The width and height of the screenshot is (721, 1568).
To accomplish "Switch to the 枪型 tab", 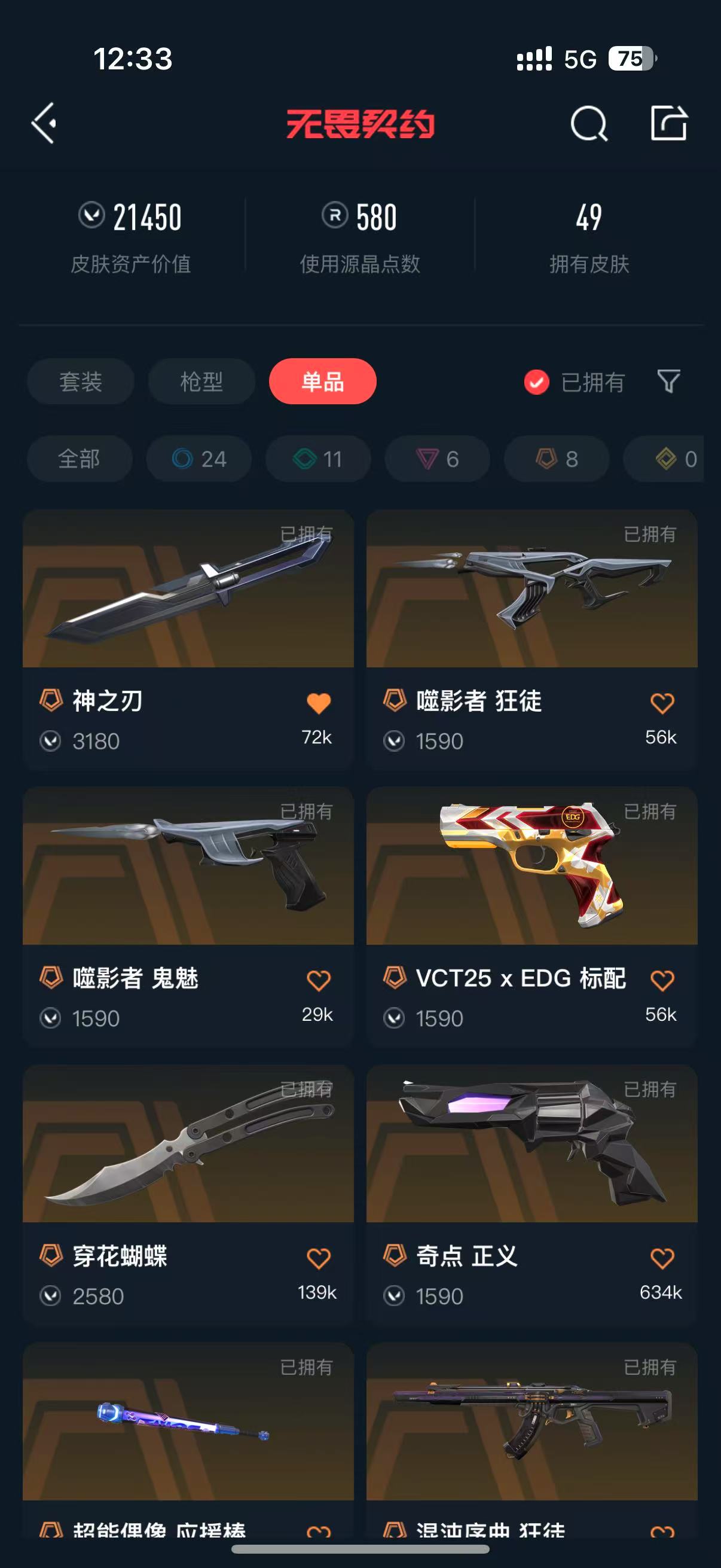I will tap(201, 382).
